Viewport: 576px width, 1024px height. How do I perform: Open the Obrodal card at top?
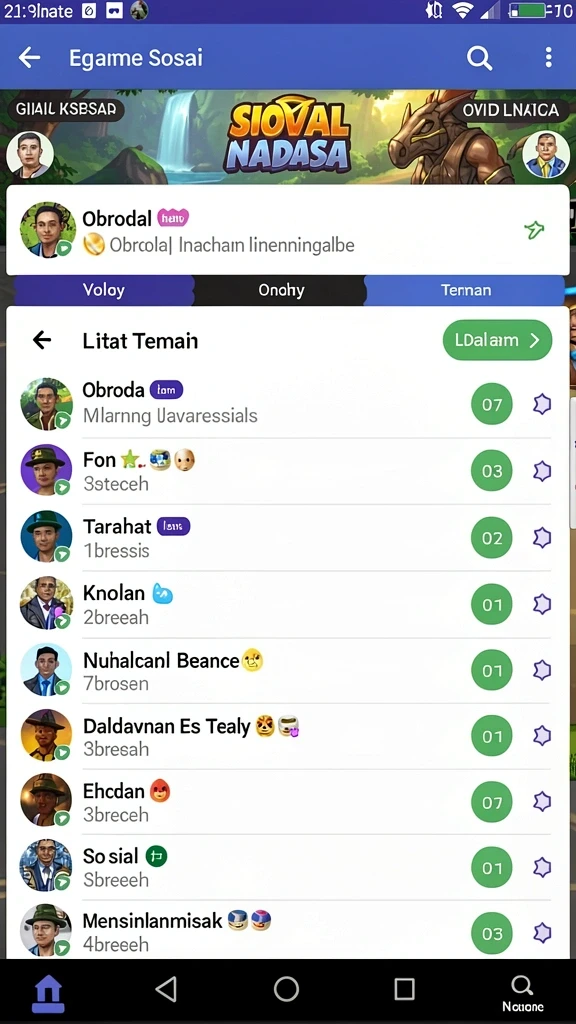point(287,230)
